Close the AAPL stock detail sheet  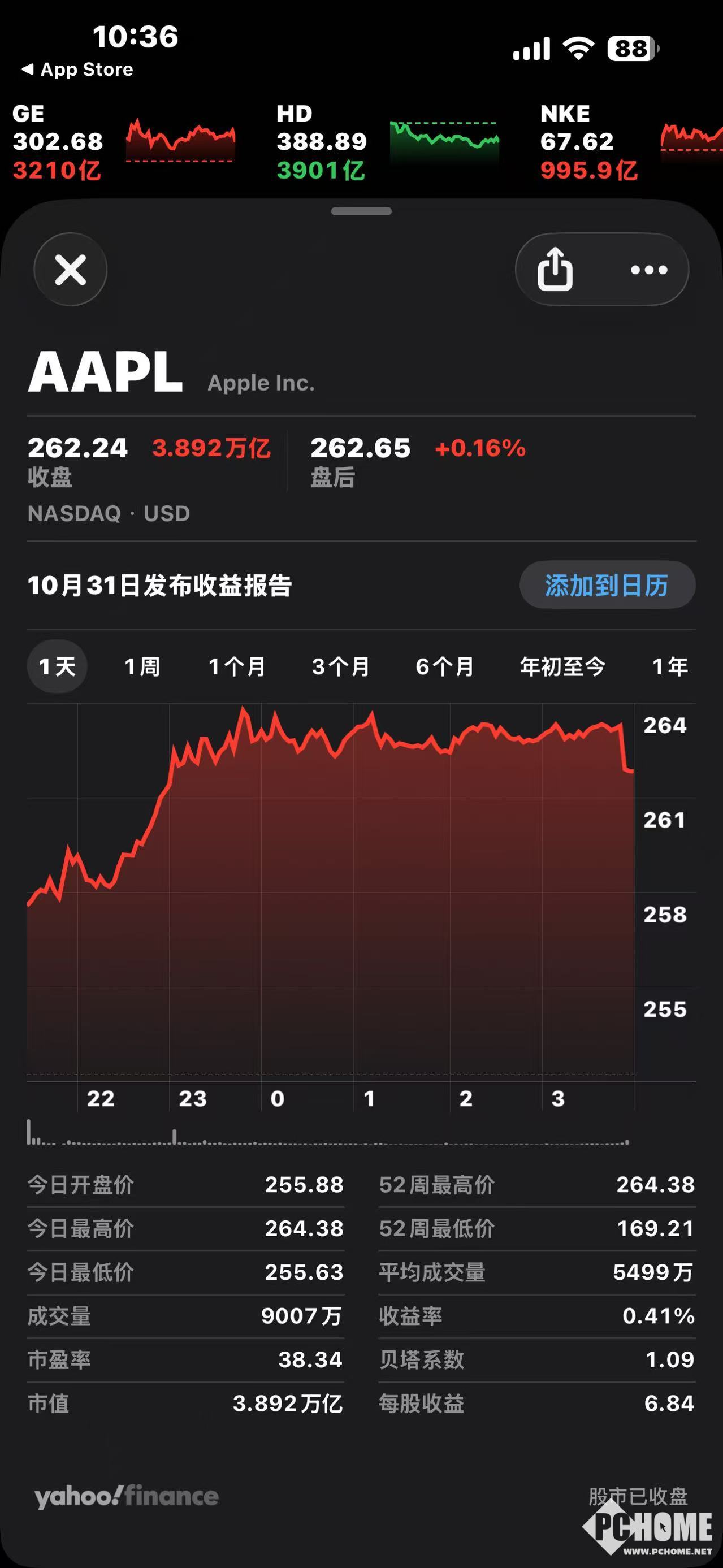tap(71, 270)
